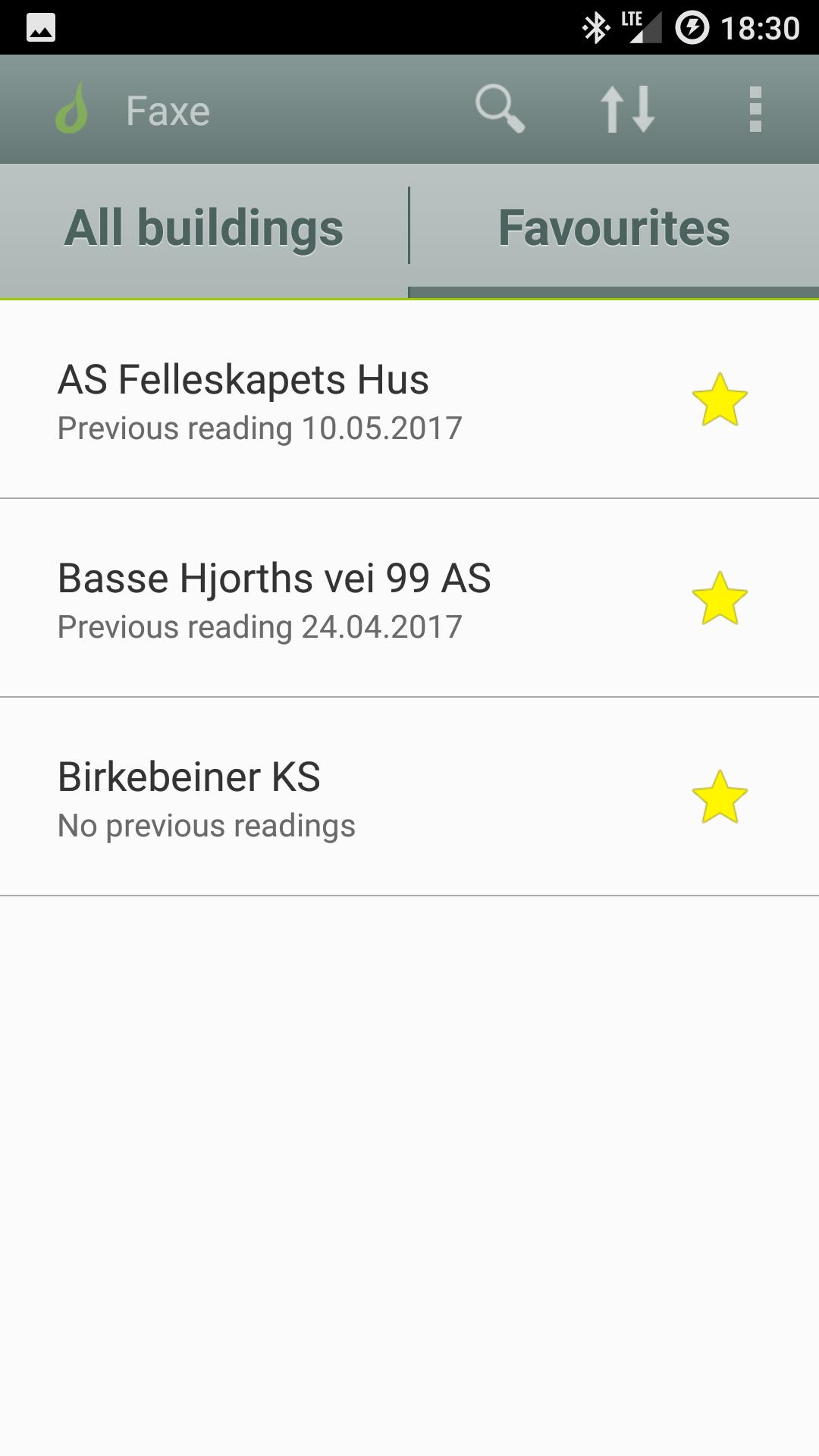Viewport: 819px width, 1456px height.
Task: Unfavourite AS Felleskapets Hus star
Action: (720, 400)
